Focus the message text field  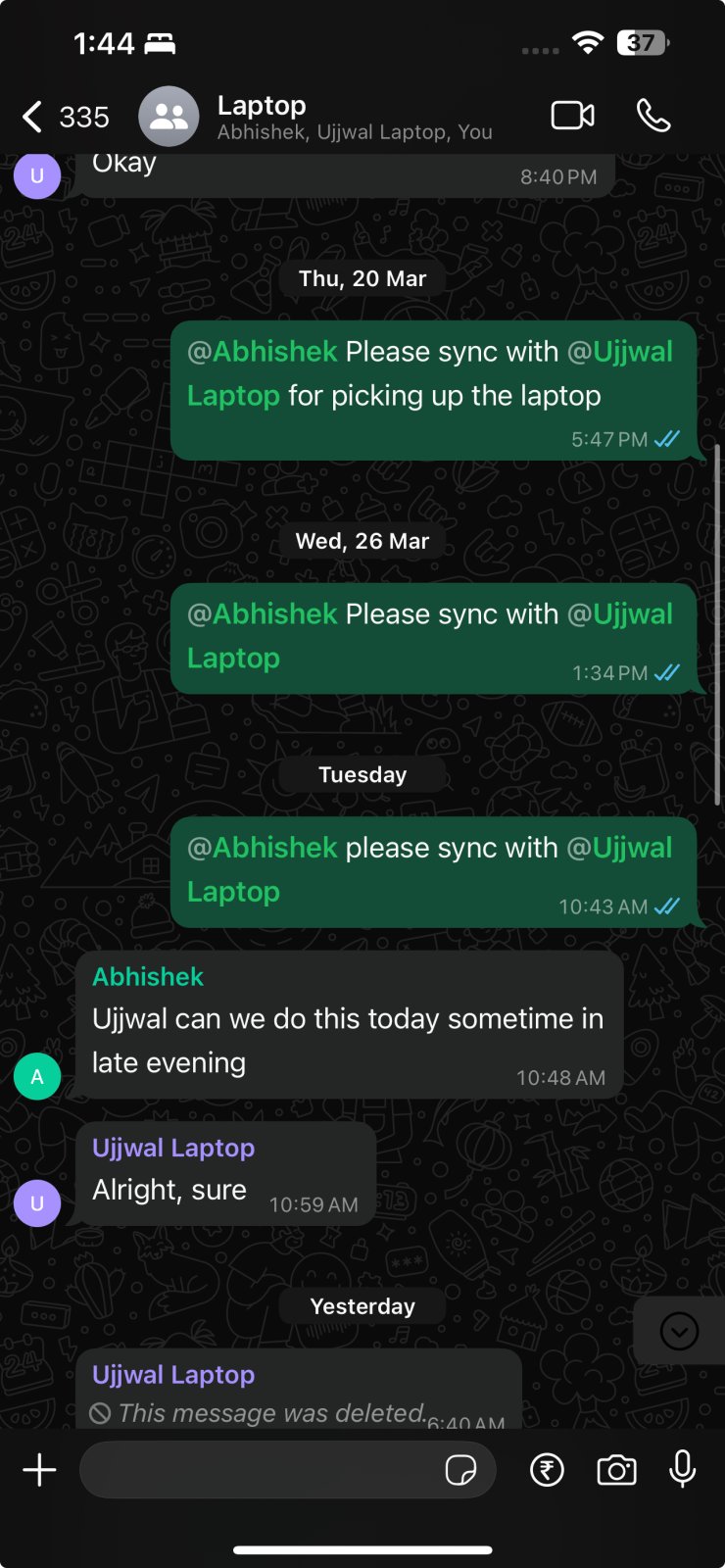[x=260, y=1470]
